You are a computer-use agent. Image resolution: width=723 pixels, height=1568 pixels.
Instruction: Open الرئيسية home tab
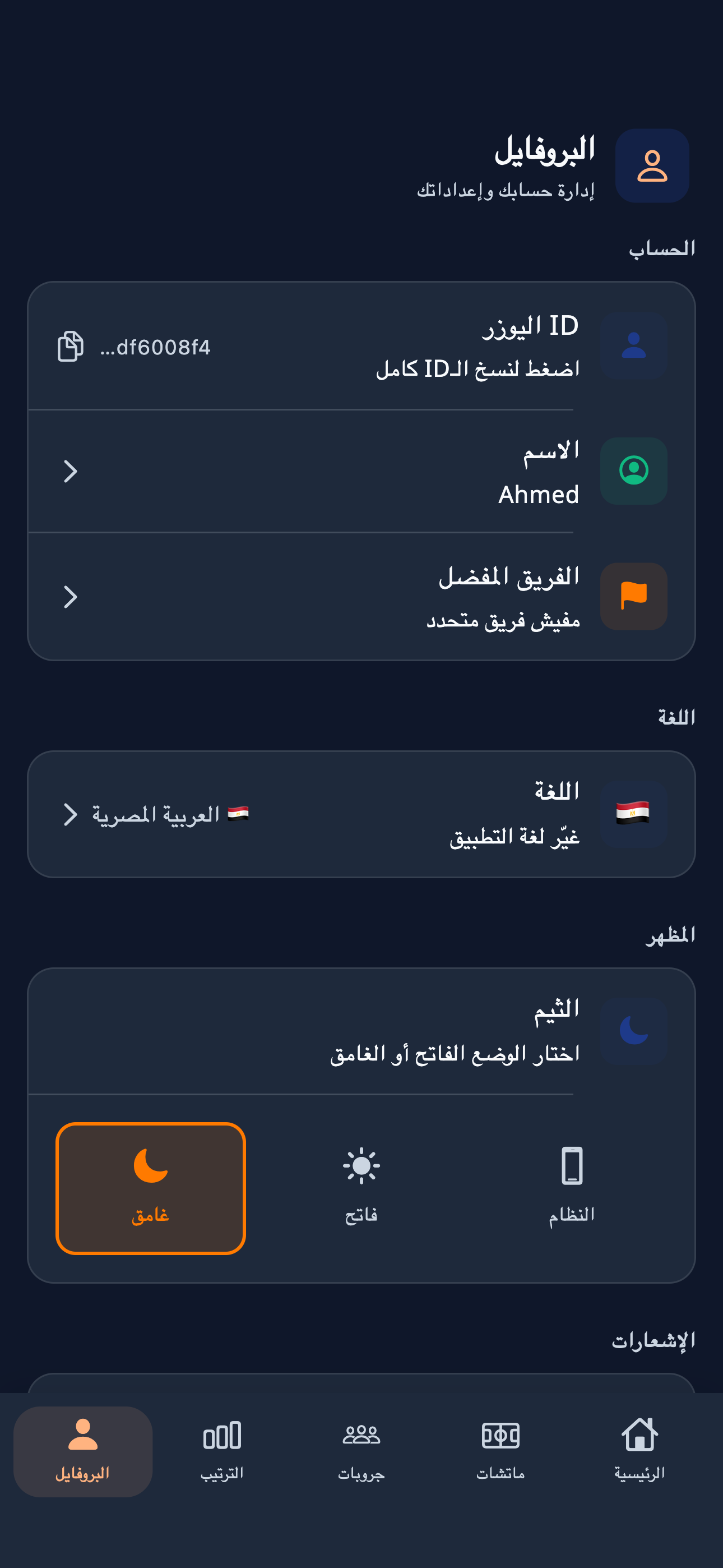point(640,1451)
